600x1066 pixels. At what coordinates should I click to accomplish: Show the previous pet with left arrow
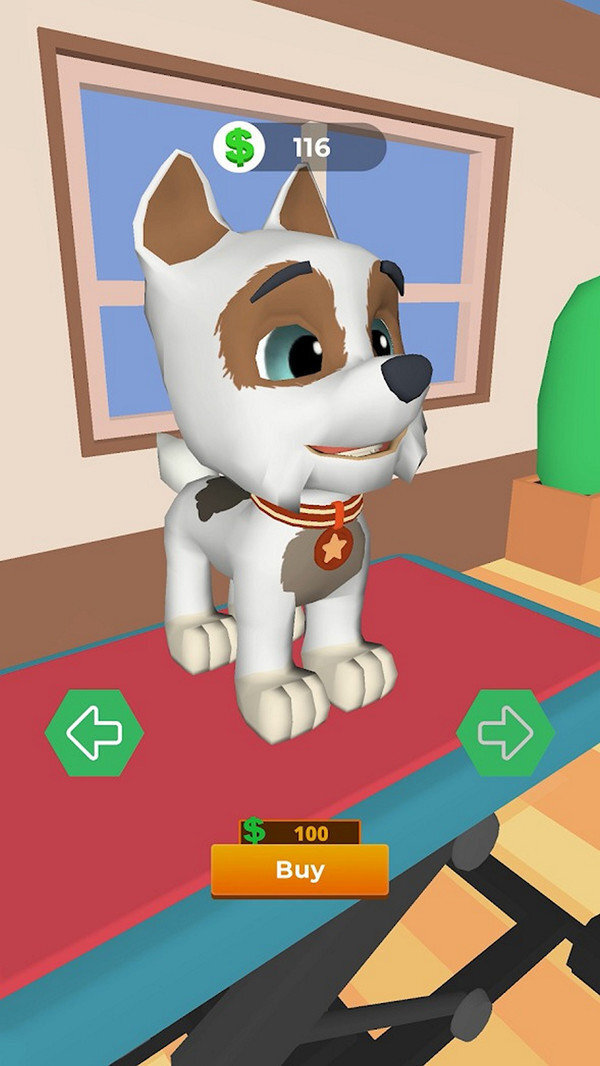coord(94,733)
